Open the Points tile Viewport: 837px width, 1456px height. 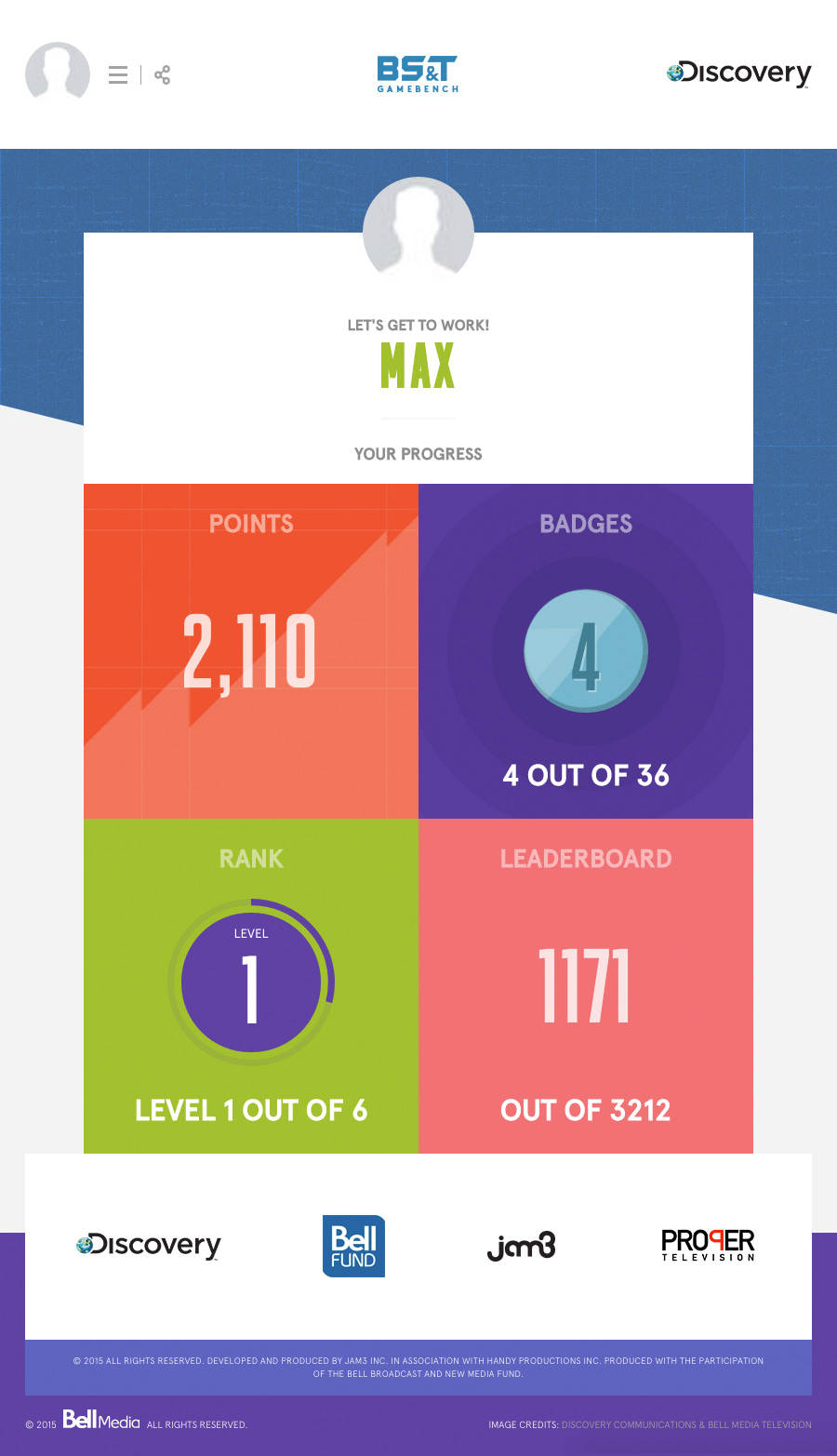(251, 651)
